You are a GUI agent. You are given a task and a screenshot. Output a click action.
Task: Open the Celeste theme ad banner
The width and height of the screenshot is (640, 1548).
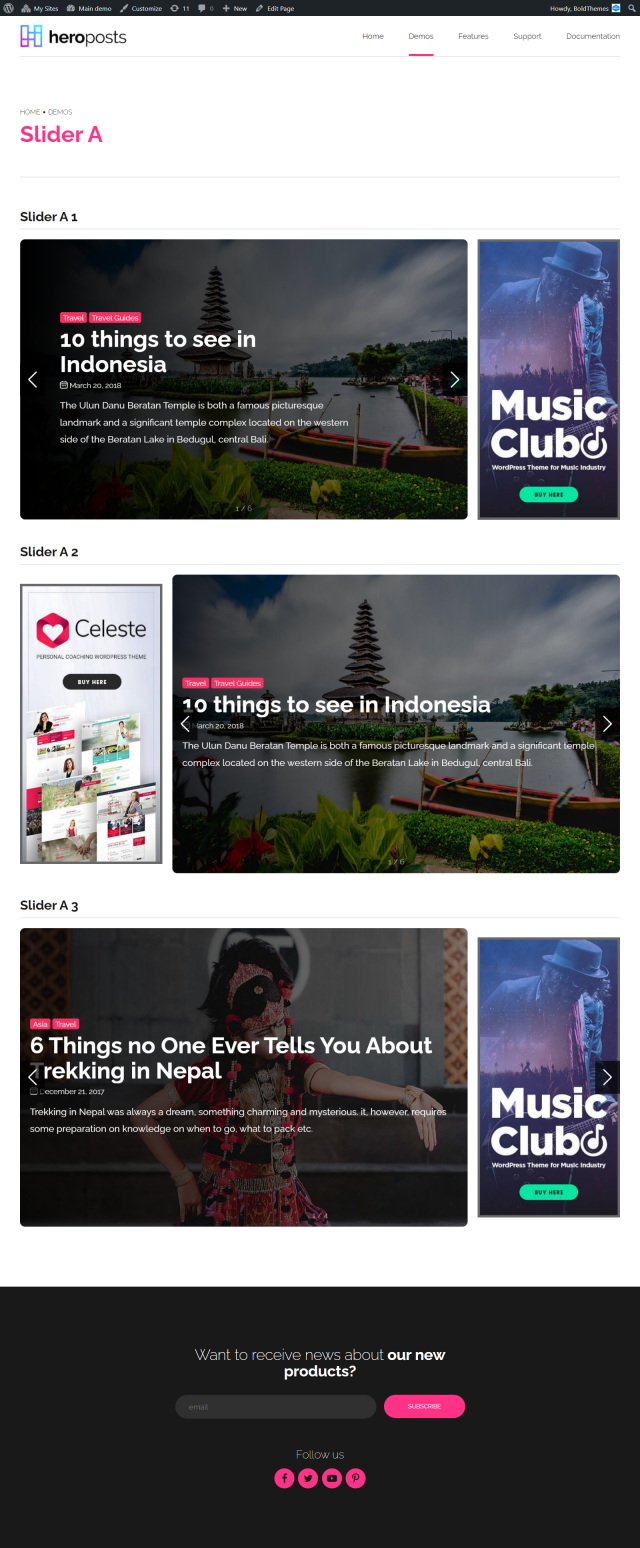(x=91, y=723)
